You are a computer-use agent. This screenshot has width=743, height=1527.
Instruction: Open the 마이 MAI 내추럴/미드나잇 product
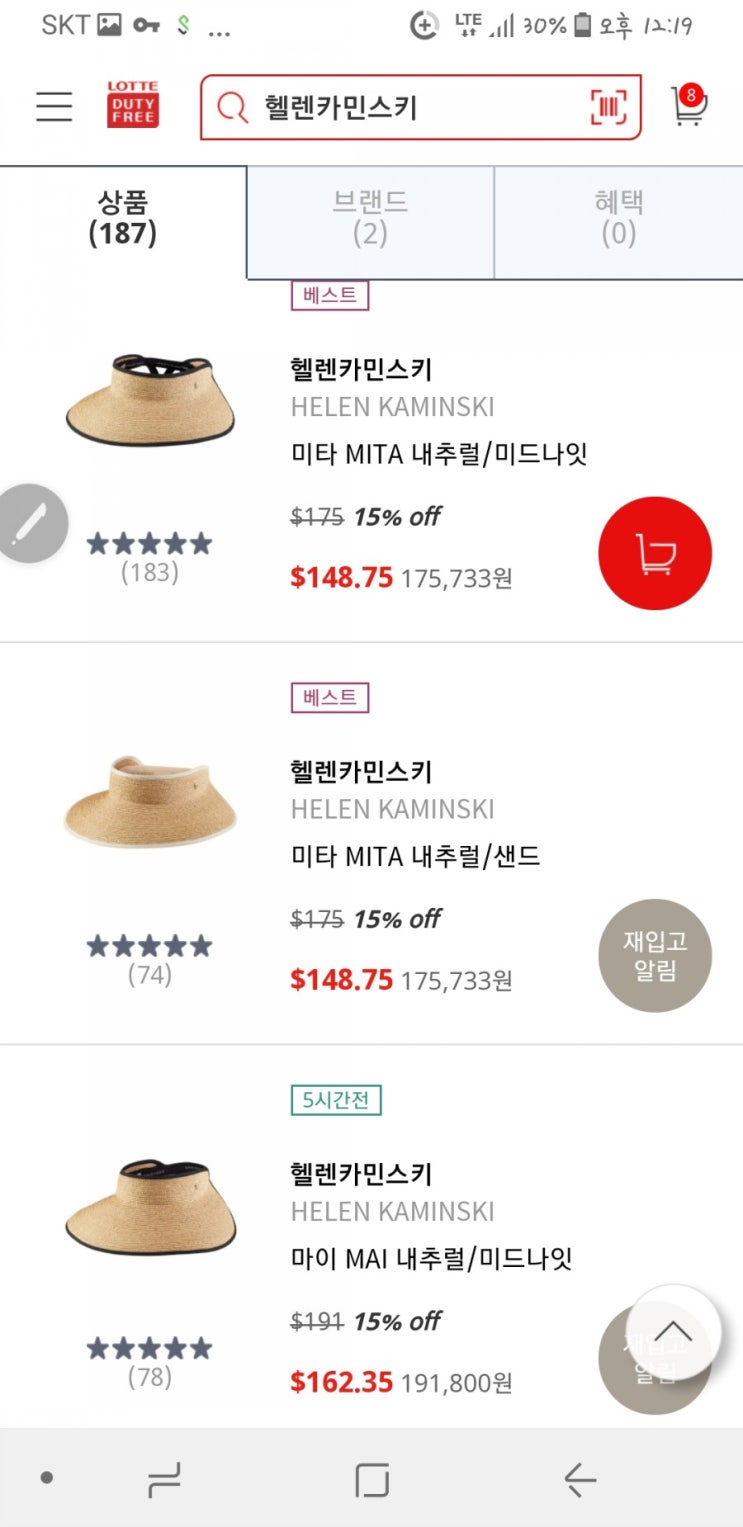coord(430,1259)
